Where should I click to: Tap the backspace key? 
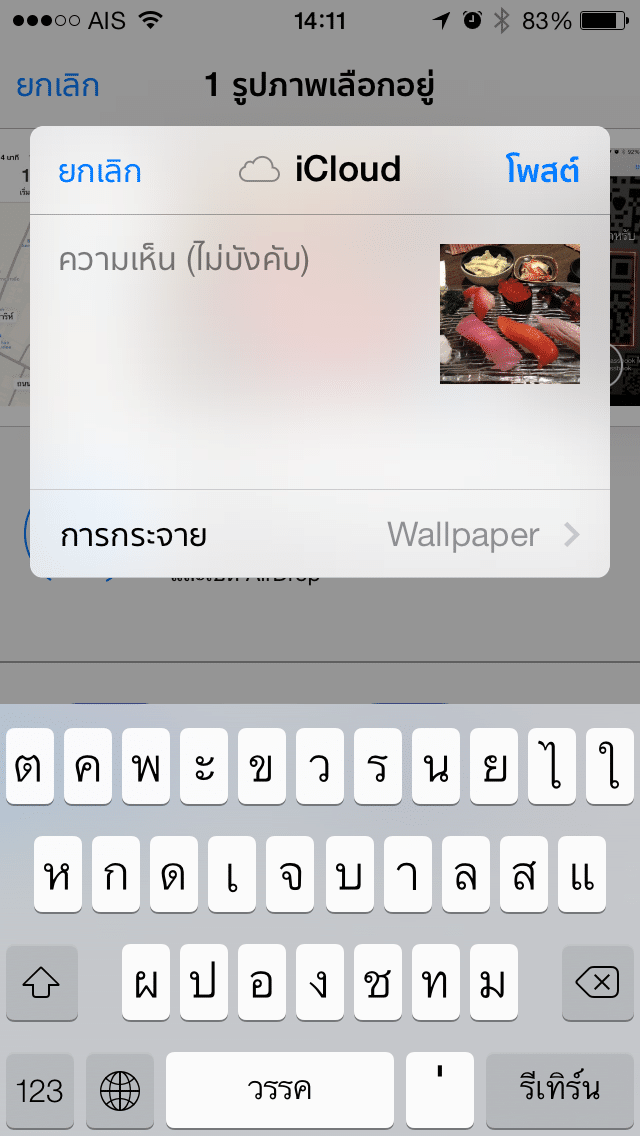click(597, 982)
